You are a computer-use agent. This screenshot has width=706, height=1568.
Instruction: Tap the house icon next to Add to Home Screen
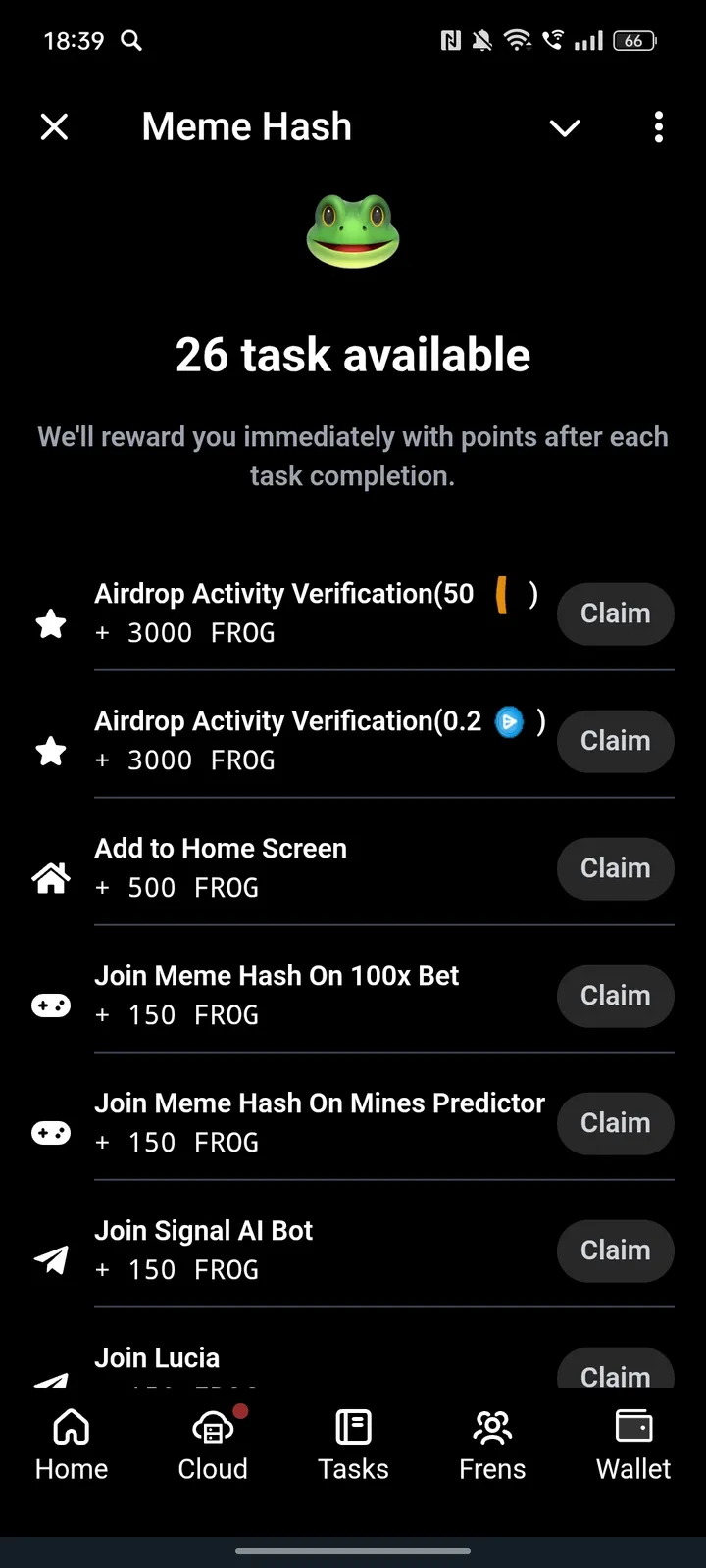click(51, 878)
